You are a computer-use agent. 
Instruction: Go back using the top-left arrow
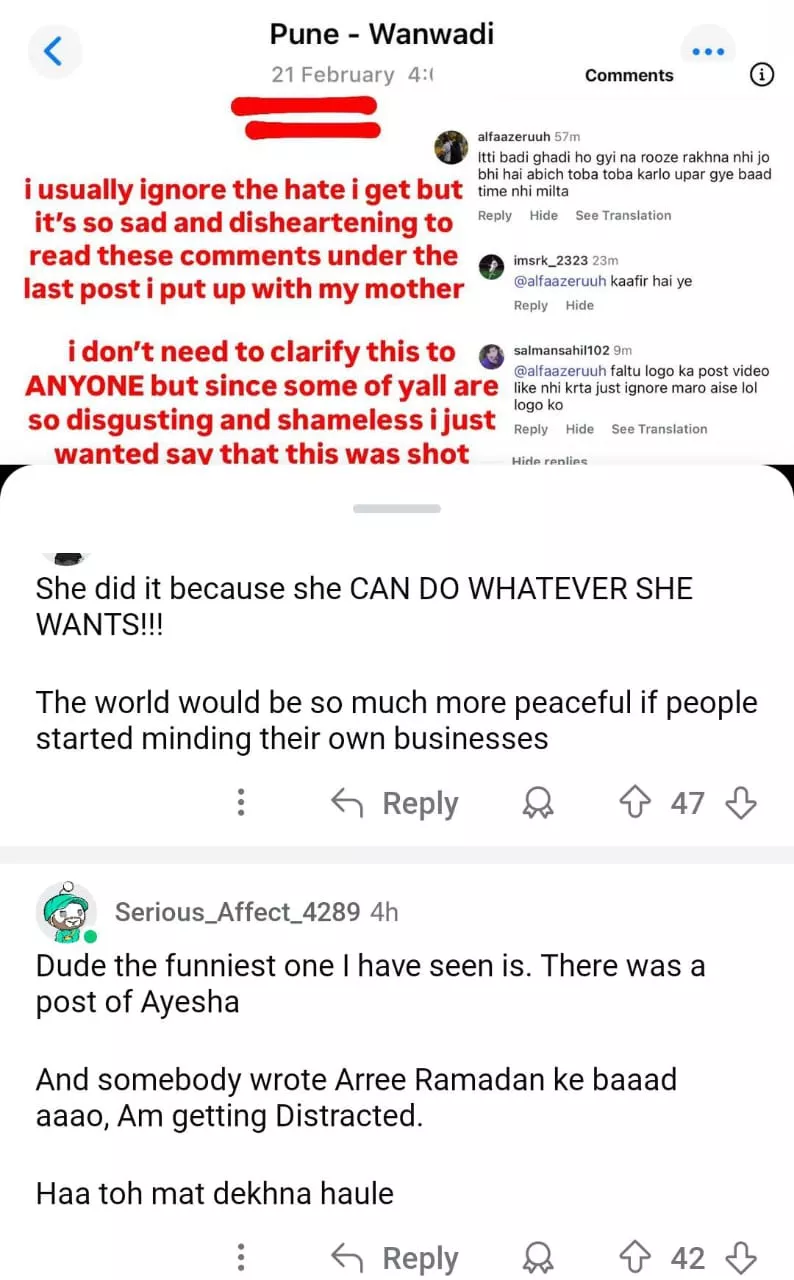coord(53,50)
